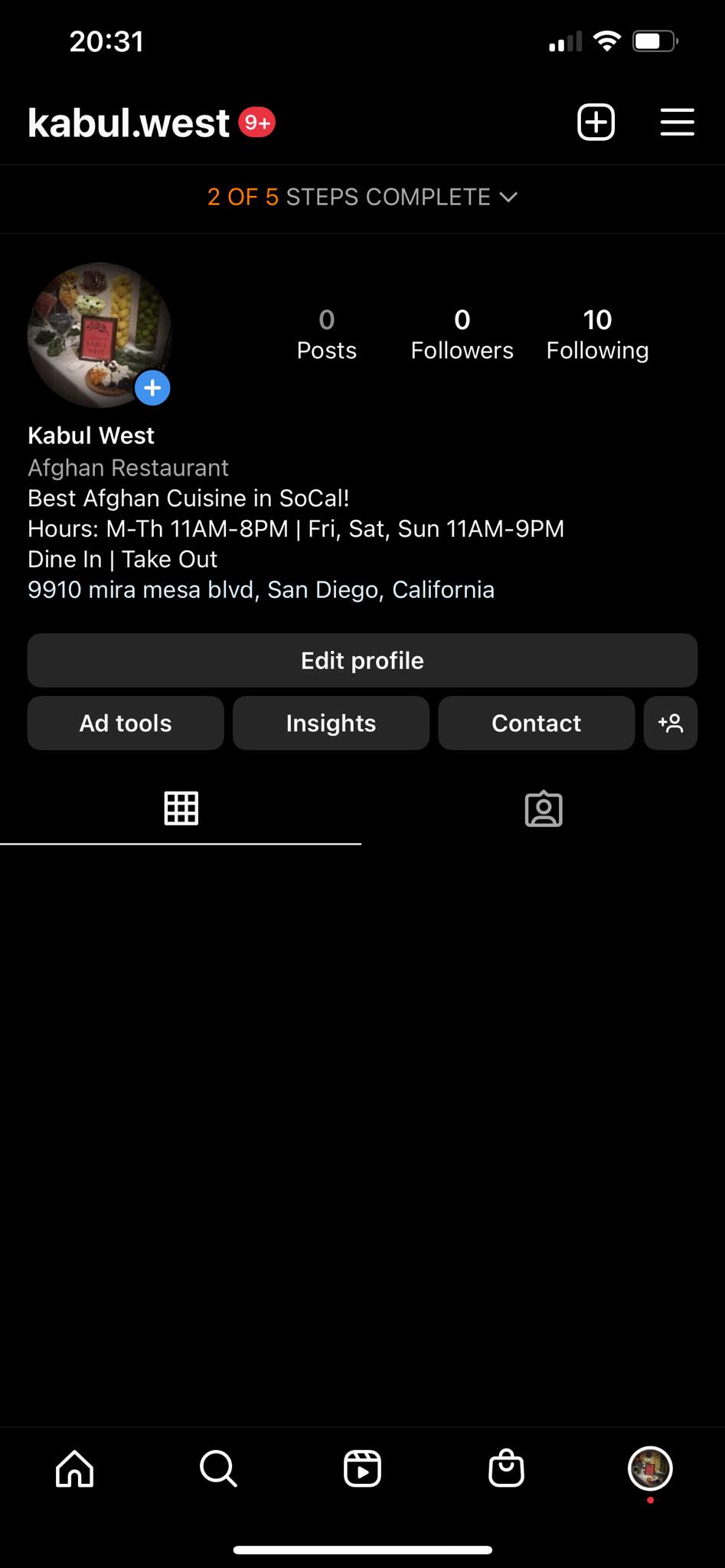The height and width of the screenshot is (1568, 725).
Task: Add a story via profile picture plus
Action: tap(152, 388)
